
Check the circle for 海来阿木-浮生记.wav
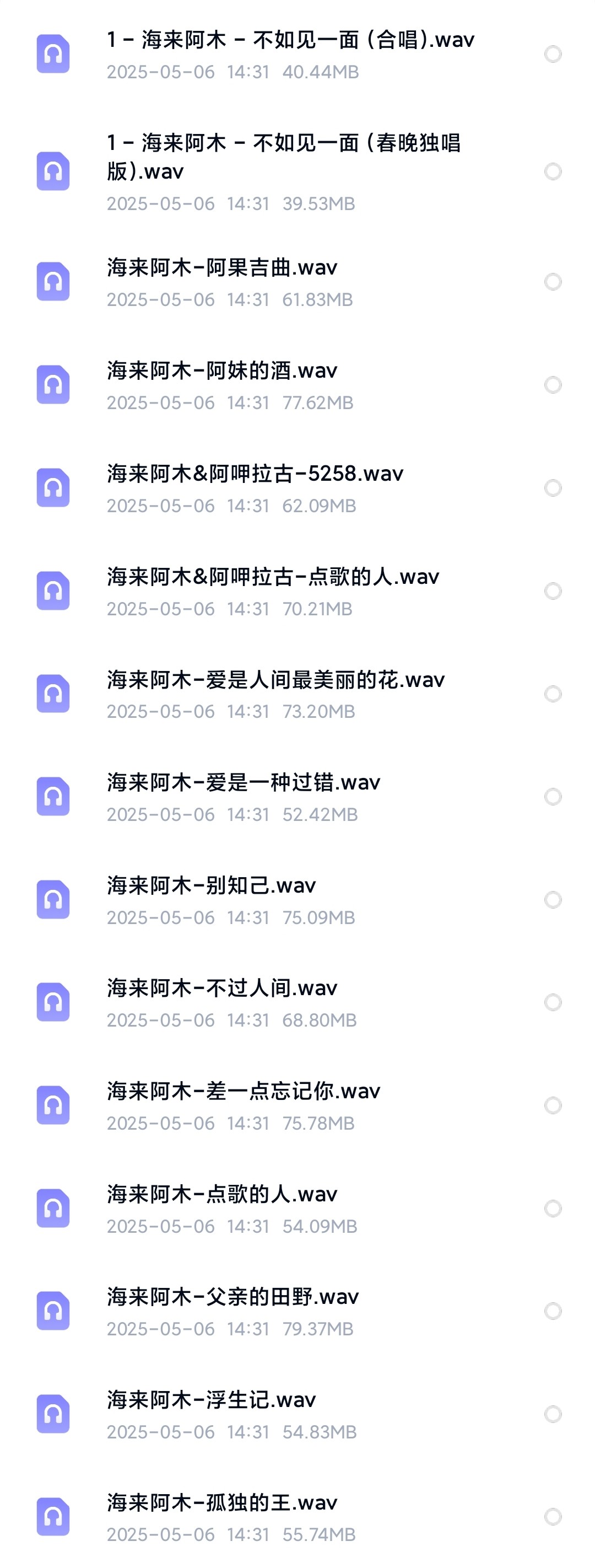tap(553, 1414)
